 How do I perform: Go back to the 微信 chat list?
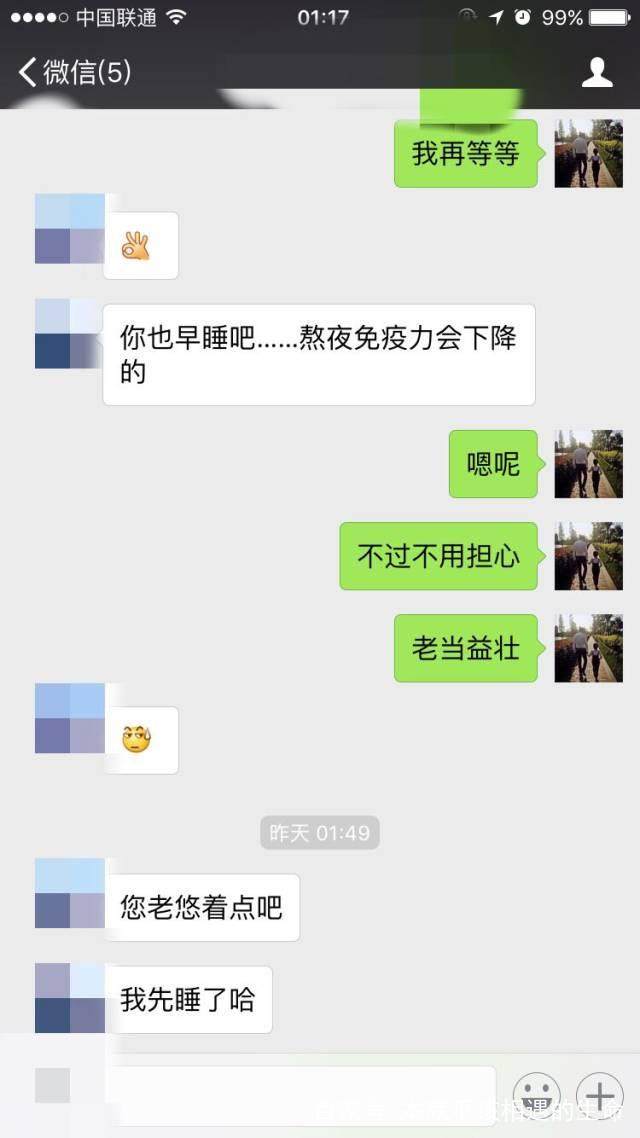coord(74,72)
